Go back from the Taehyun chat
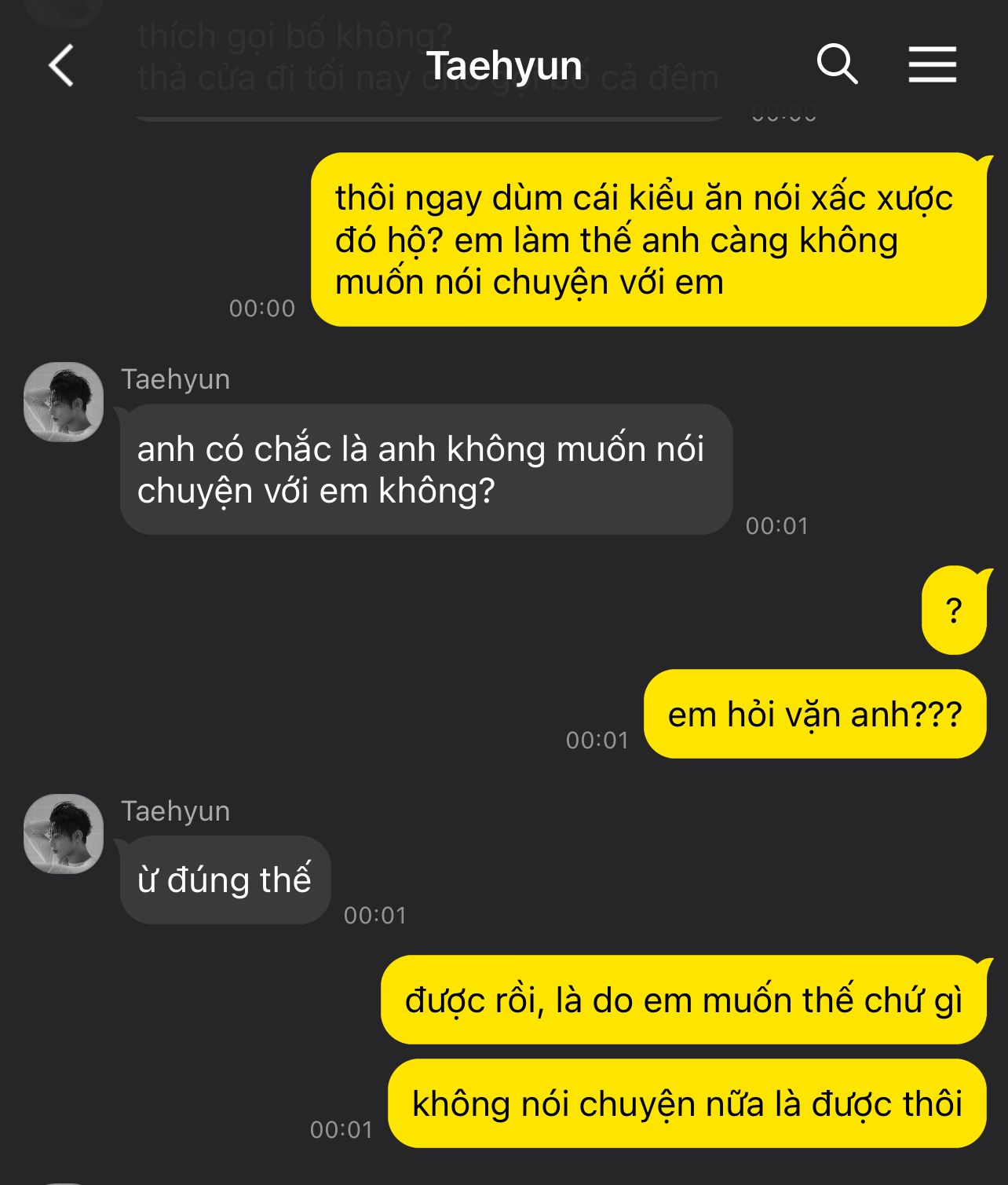 point(61,65)
